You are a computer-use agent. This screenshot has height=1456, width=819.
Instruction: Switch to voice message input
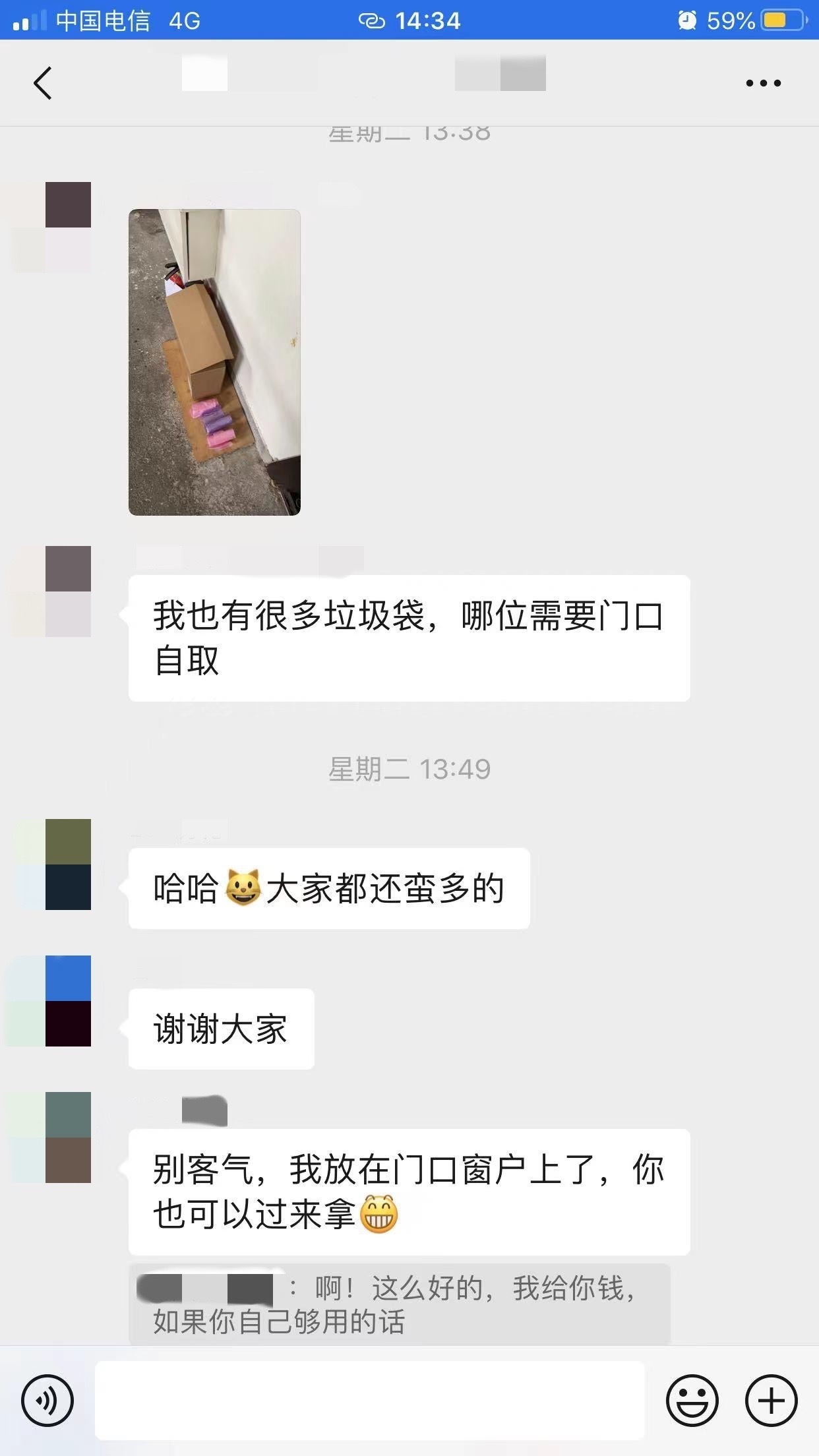pos(47,1401)
